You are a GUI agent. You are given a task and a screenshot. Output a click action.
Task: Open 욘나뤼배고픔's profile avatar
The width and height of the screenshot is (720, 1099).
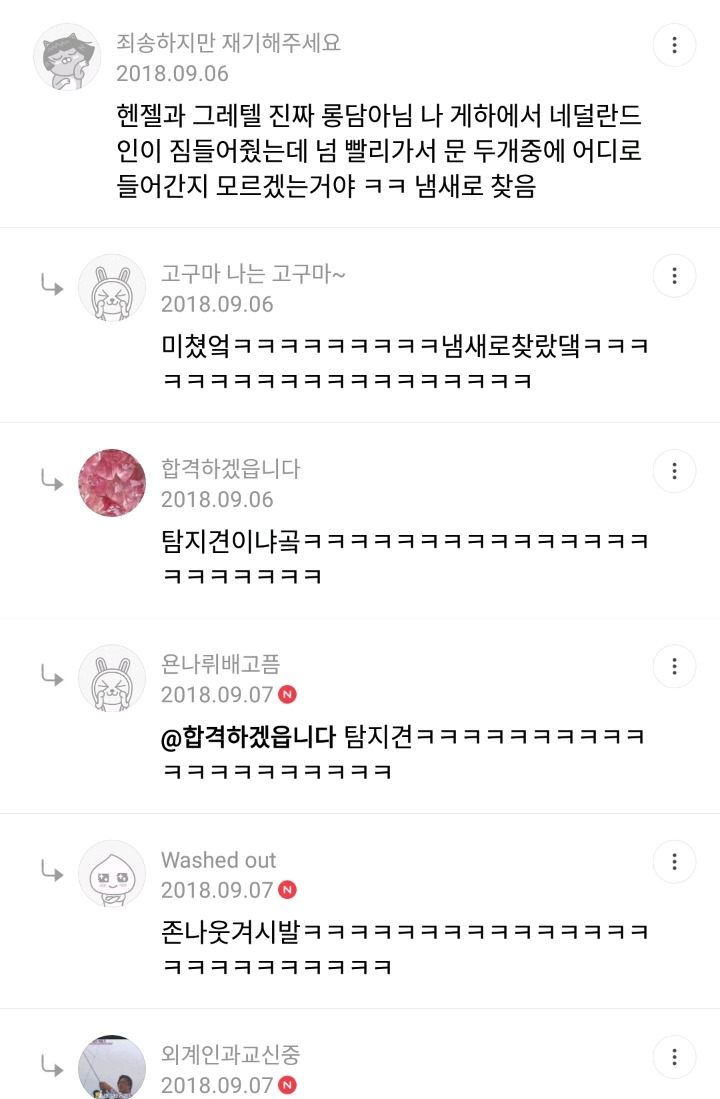[x=112, y=678]
